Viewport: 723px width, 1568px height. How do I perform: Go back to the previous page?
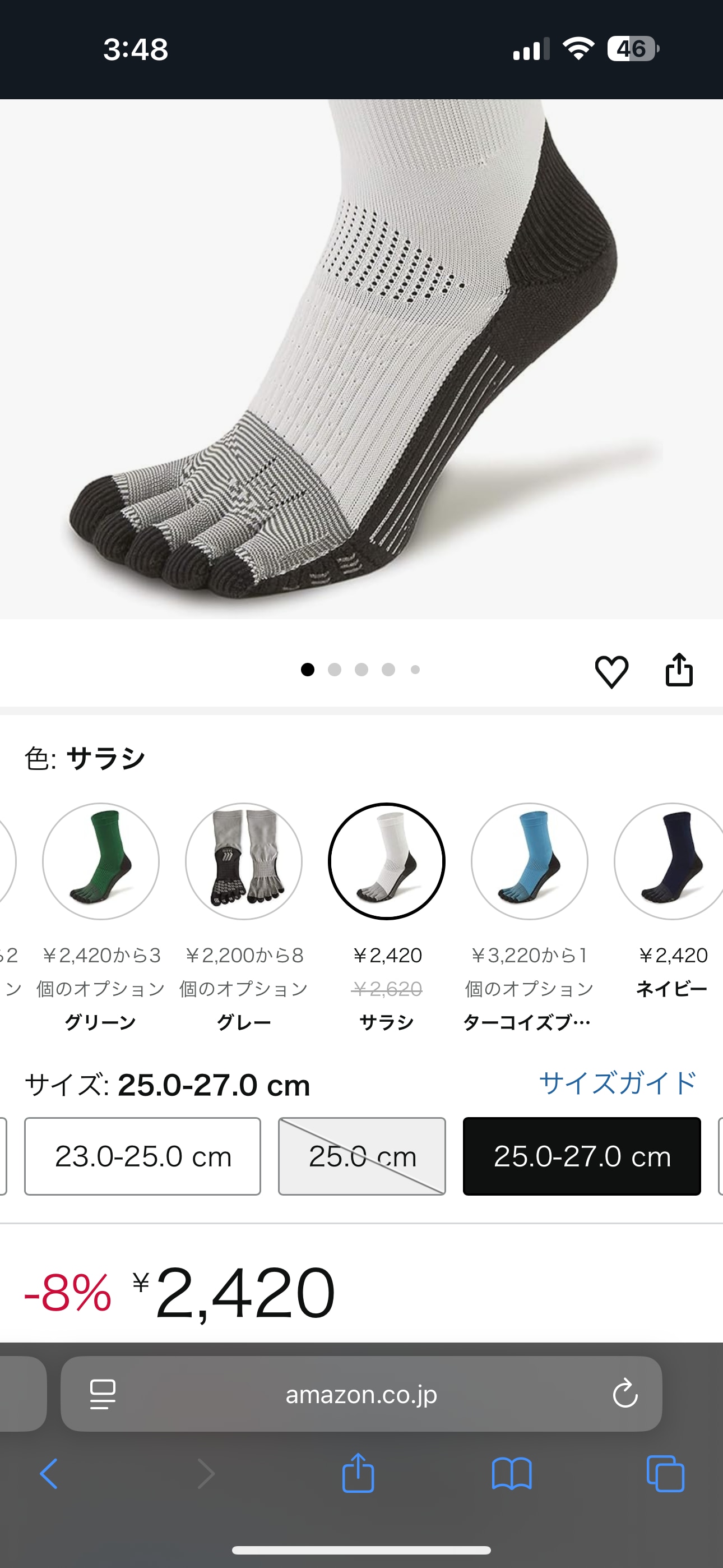[x=49, y=1474]
